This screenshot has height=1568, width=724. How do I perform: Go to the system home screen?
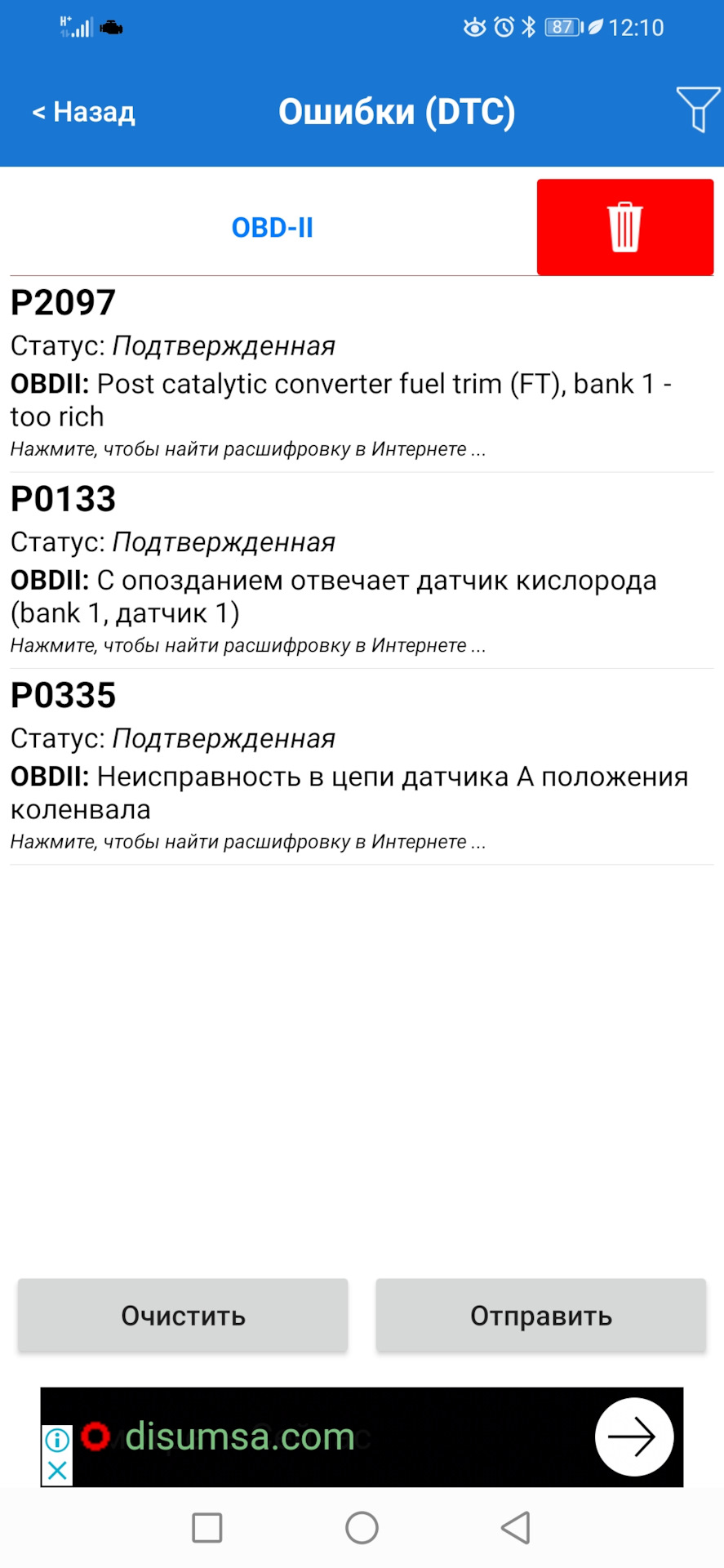pyautogui.click(x=362, y=1527)
